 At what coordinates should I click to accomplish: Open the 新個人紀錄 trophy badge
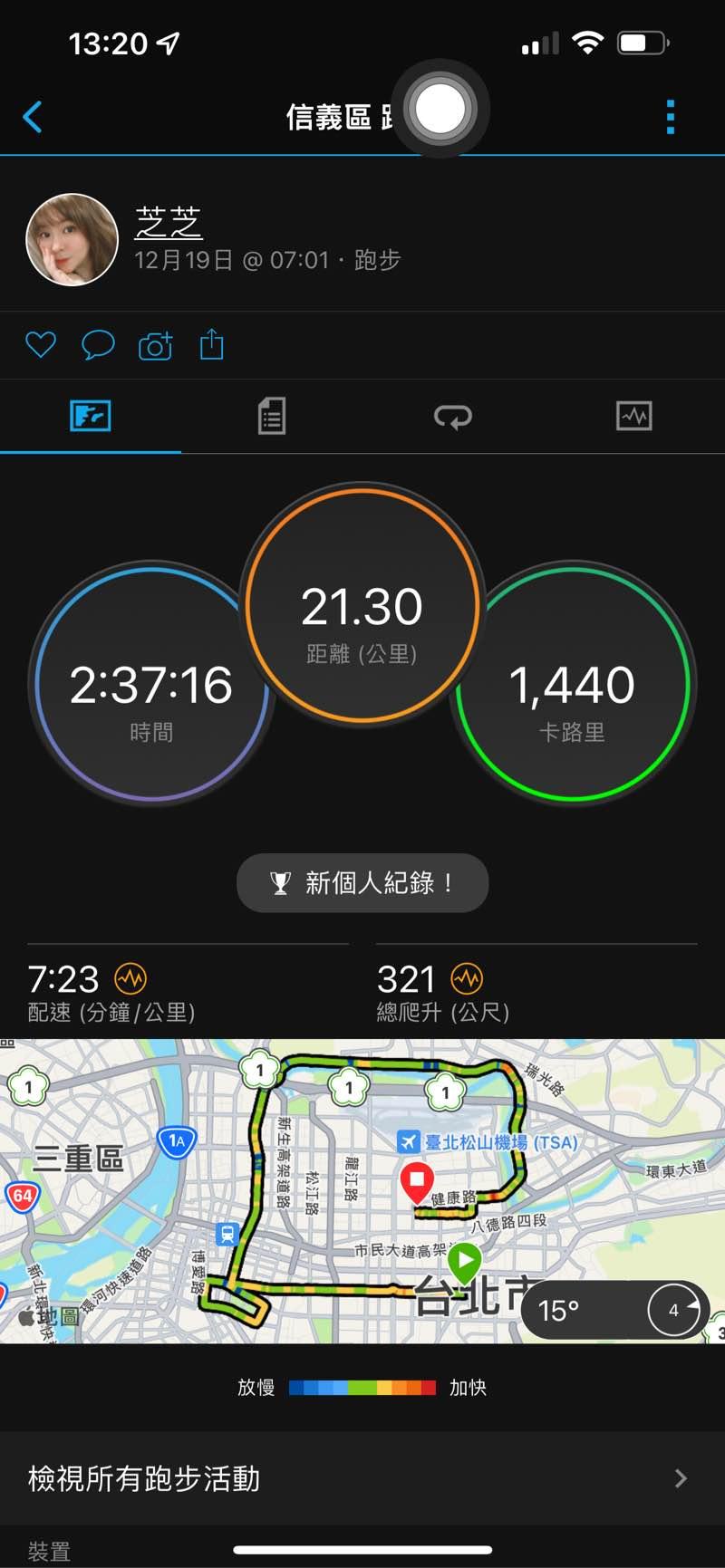point(362,882)
